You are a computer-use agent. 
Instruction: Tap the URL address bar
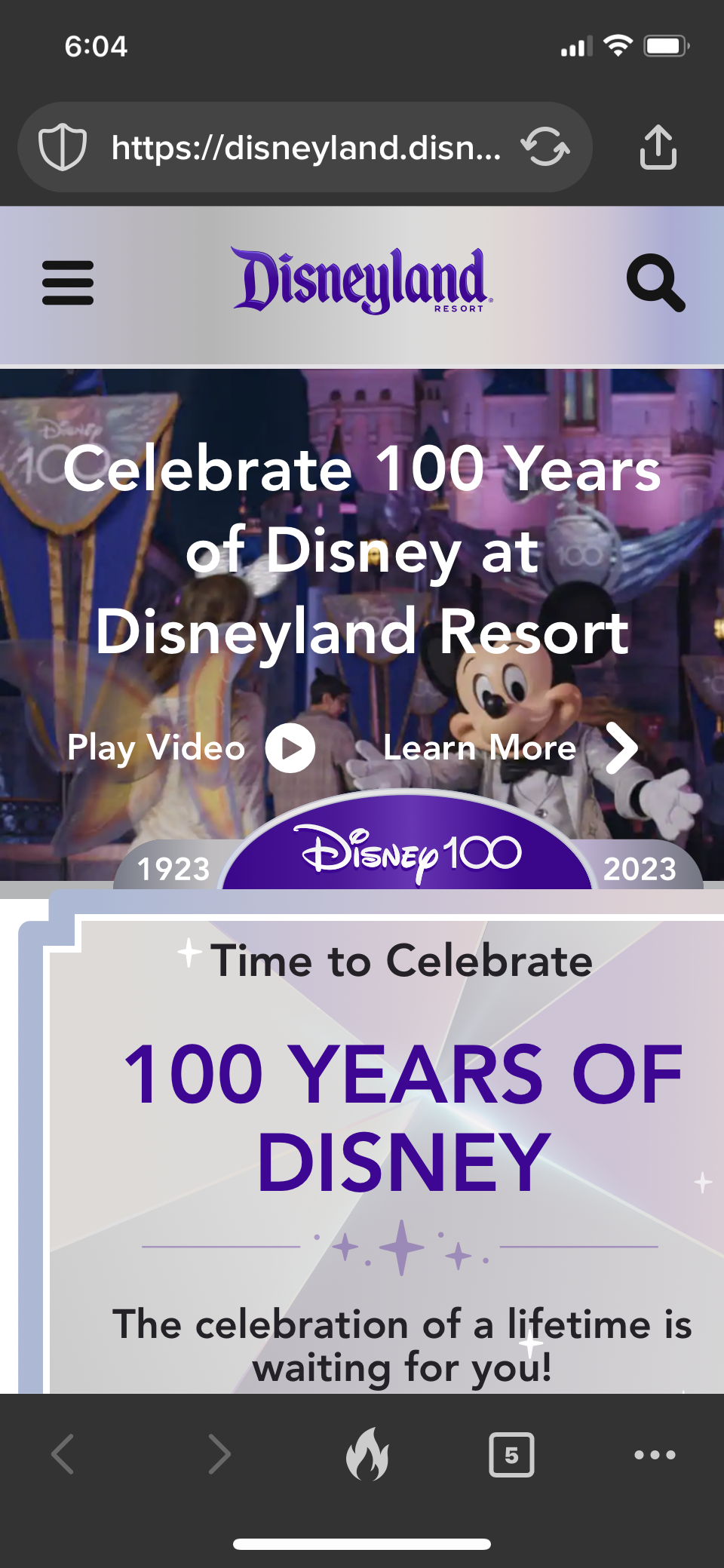(x=305, y=148)
